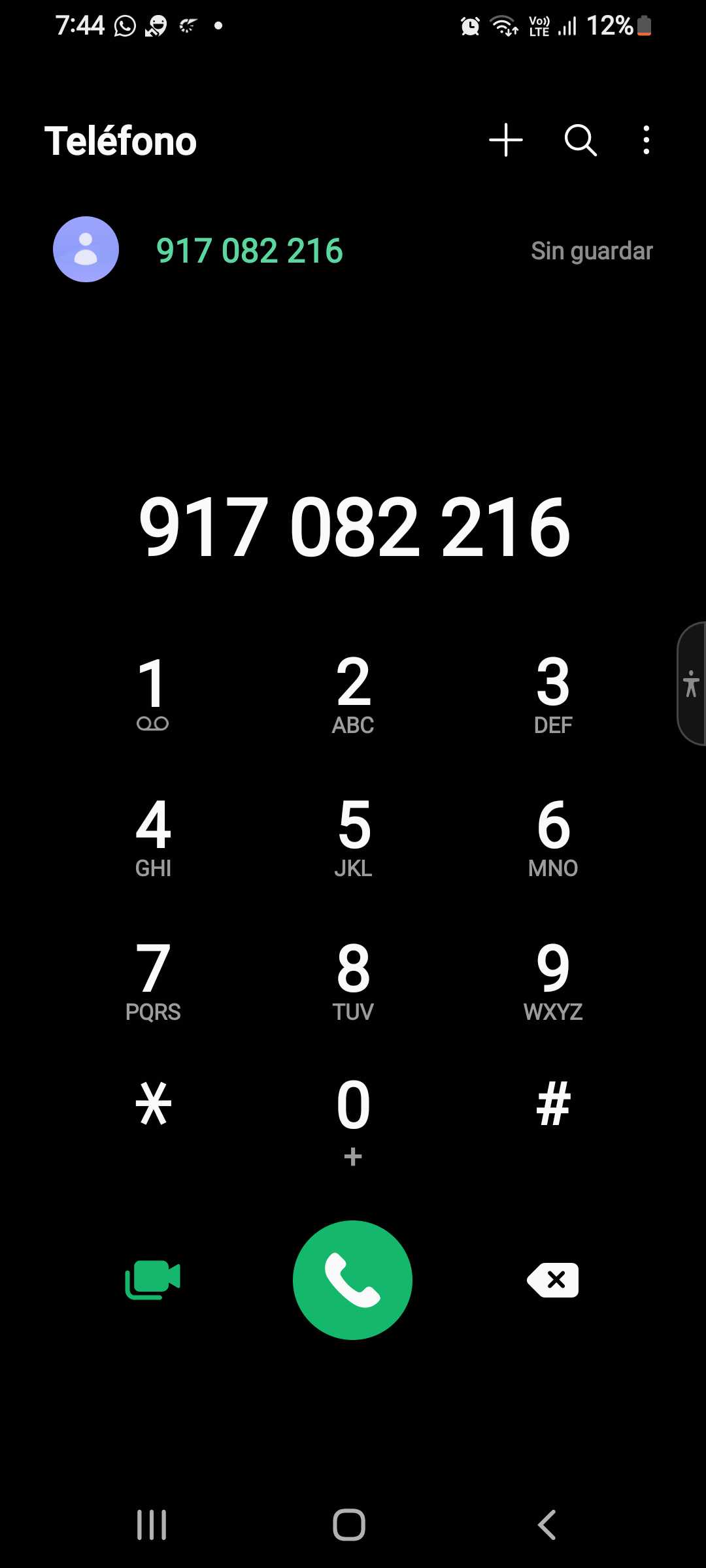Call 917 082 216 with green button

[352, 1279]
